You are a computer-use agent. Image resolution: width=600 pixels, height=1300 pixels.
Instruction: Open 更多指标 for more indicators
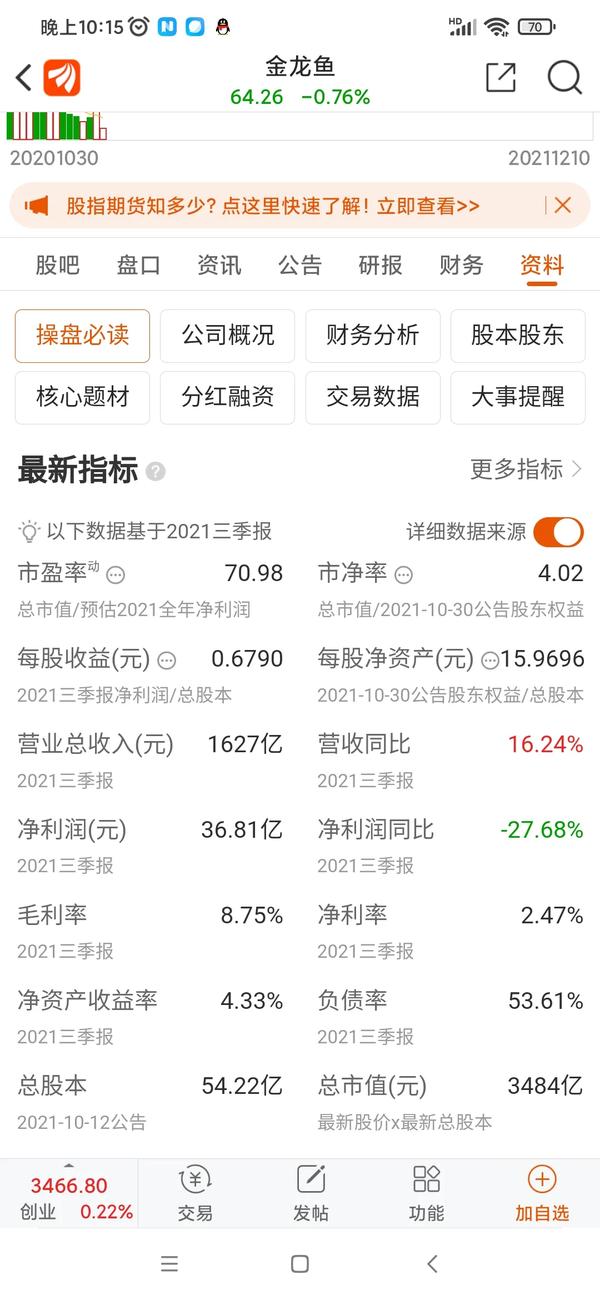click(x=526, y=469)
